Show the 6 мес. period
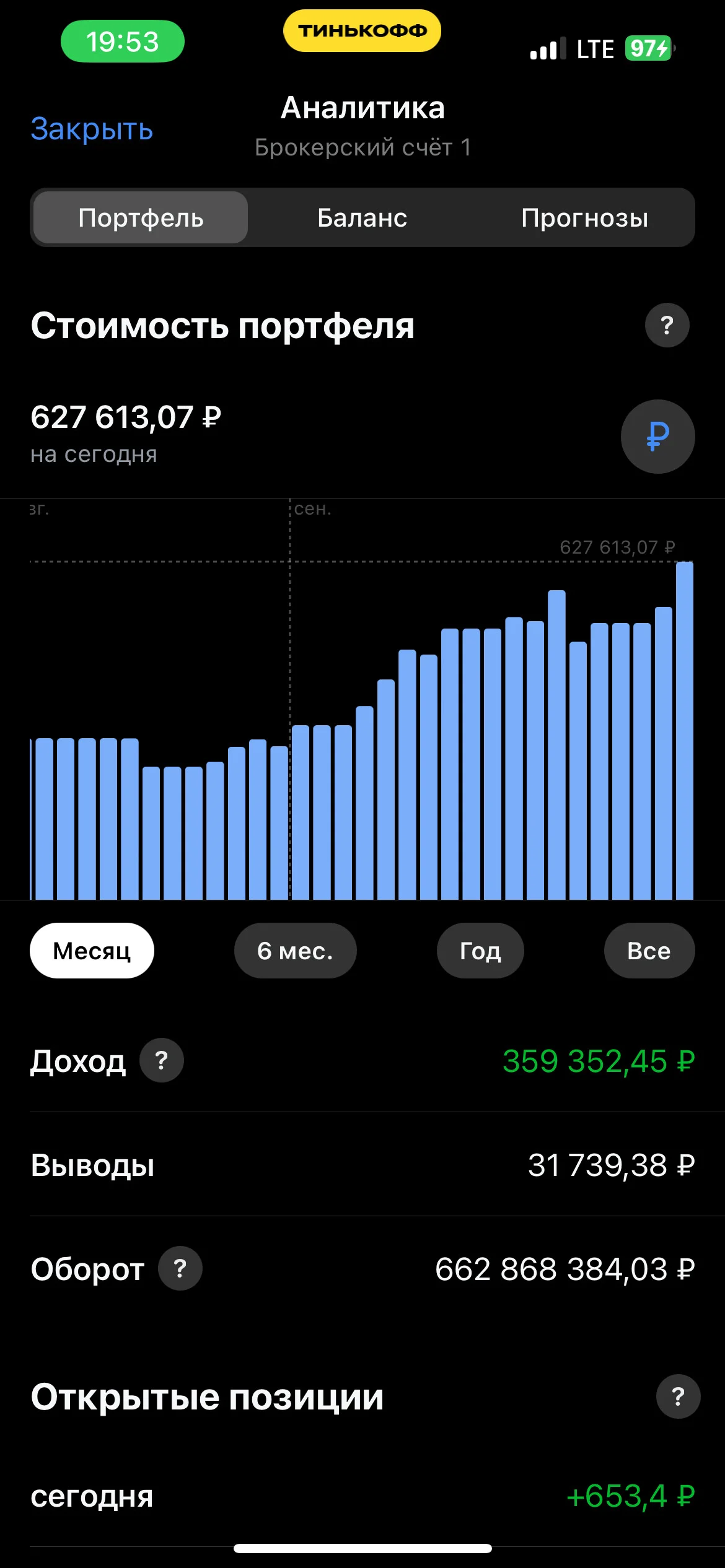 (295, 951)
